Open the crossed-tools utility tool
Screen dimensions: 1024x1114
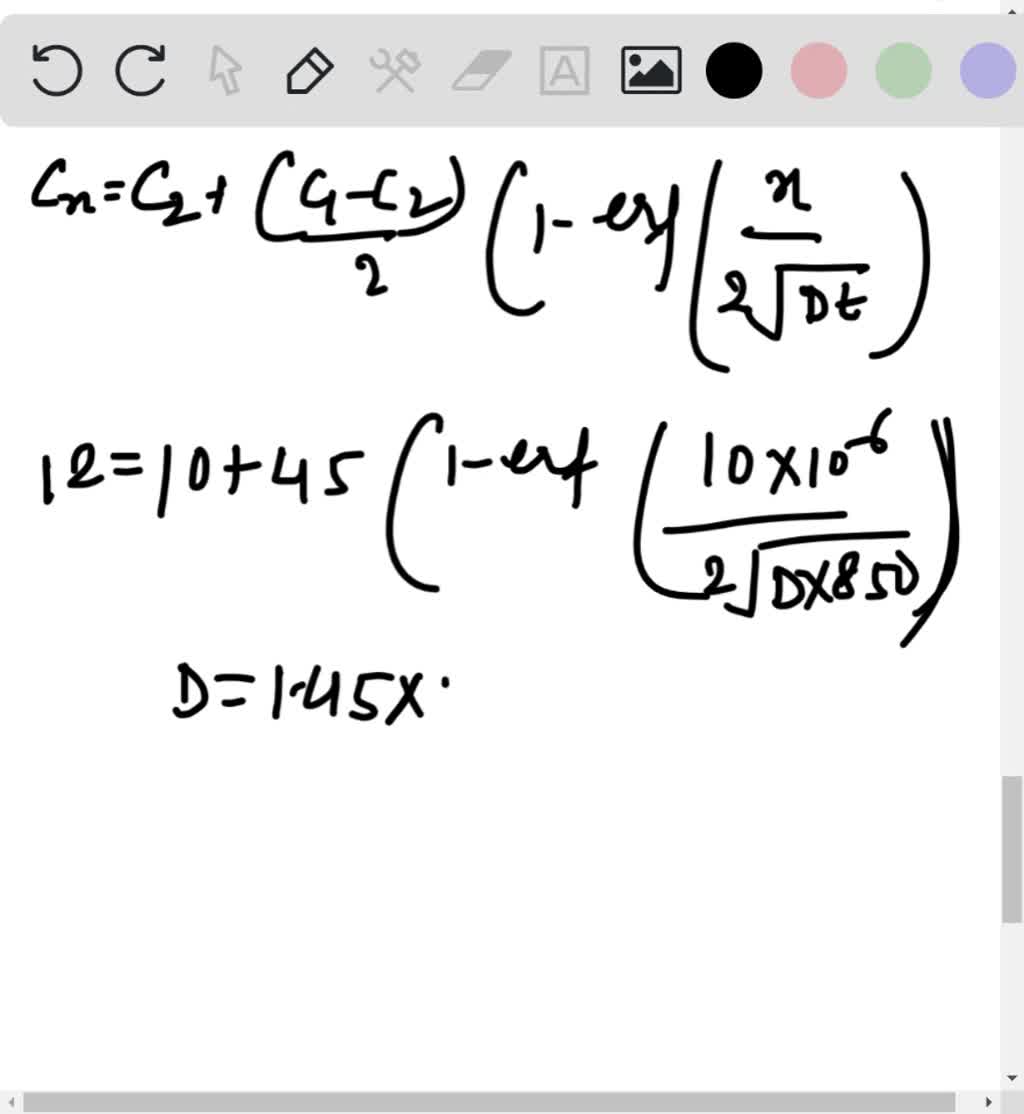point(394,71)
